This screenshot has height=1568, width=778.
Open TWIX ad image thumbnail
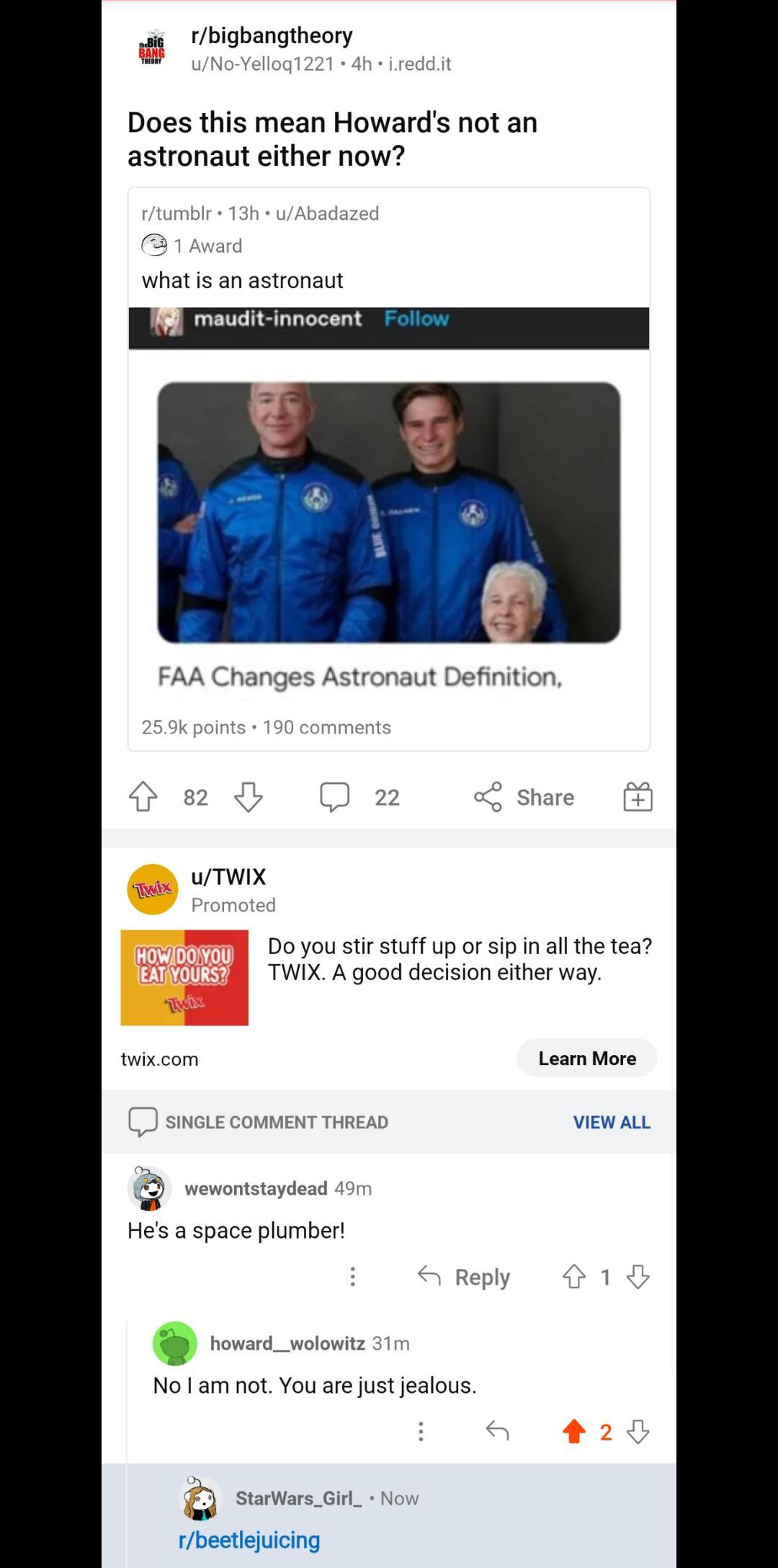click(x=184, y=977)
